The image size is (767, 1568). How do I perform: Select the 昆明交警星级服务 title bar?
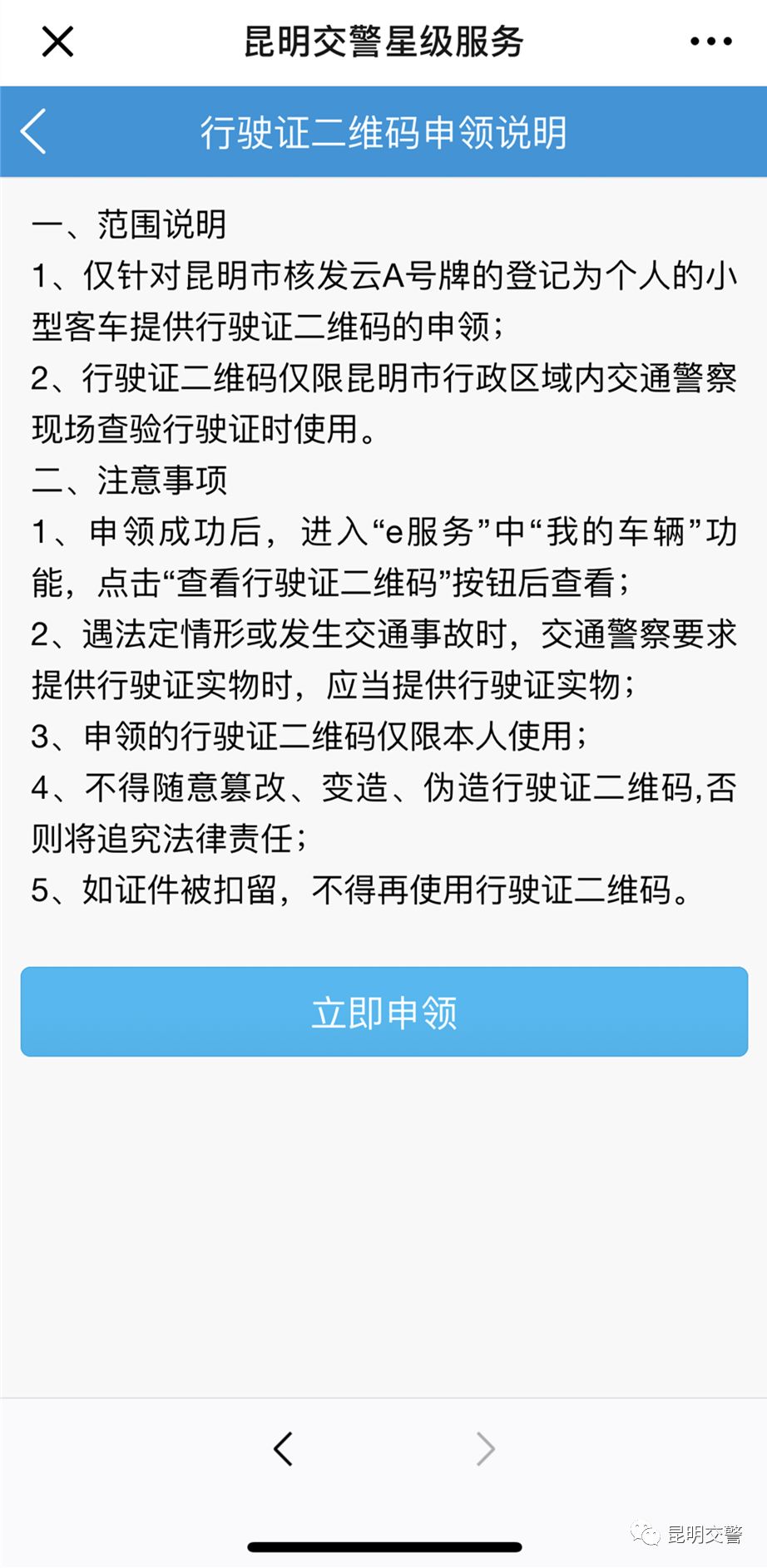click(x=383, y=42)
